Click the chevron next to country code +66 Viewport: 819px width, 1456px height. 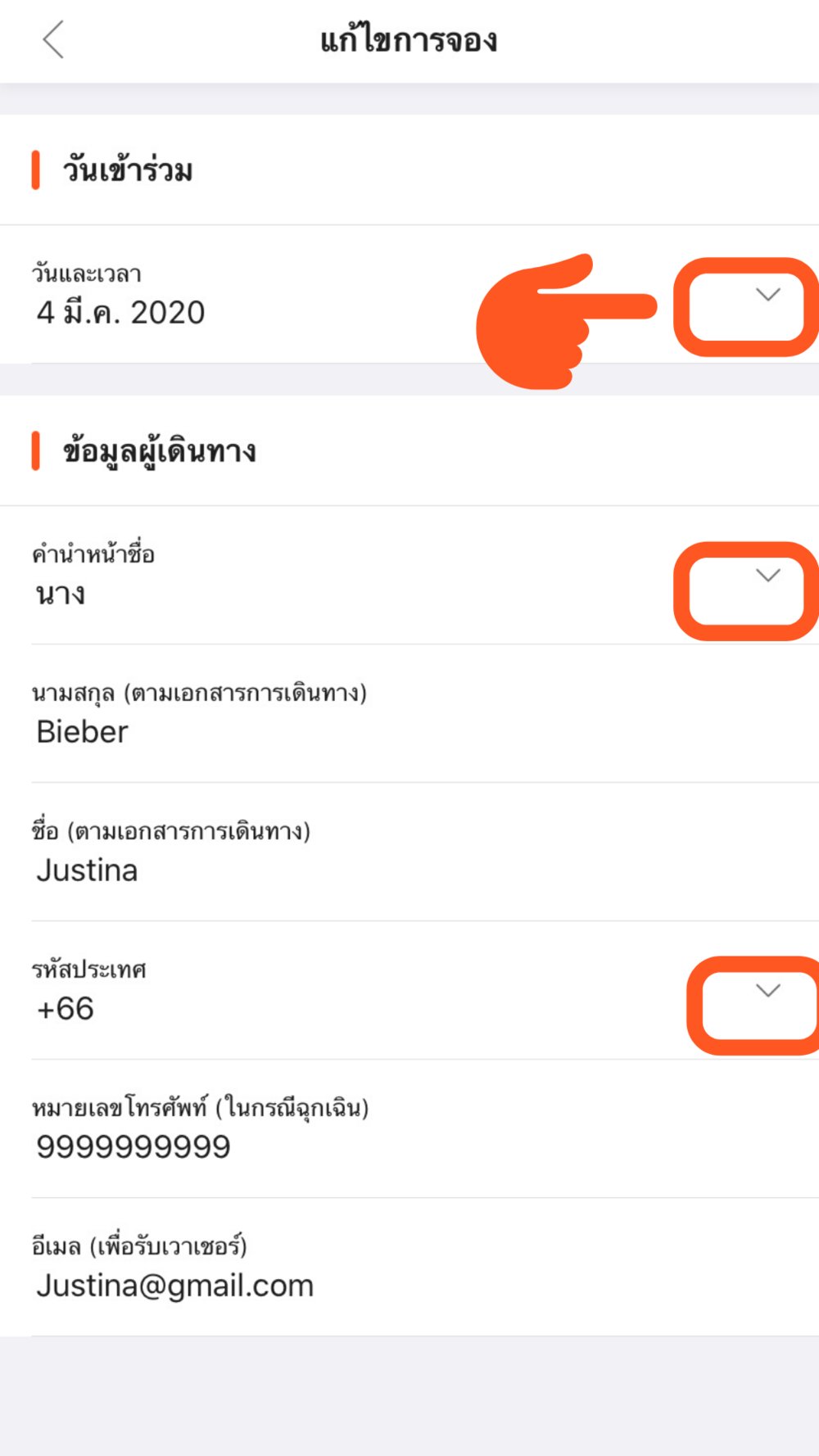(767, 991)
